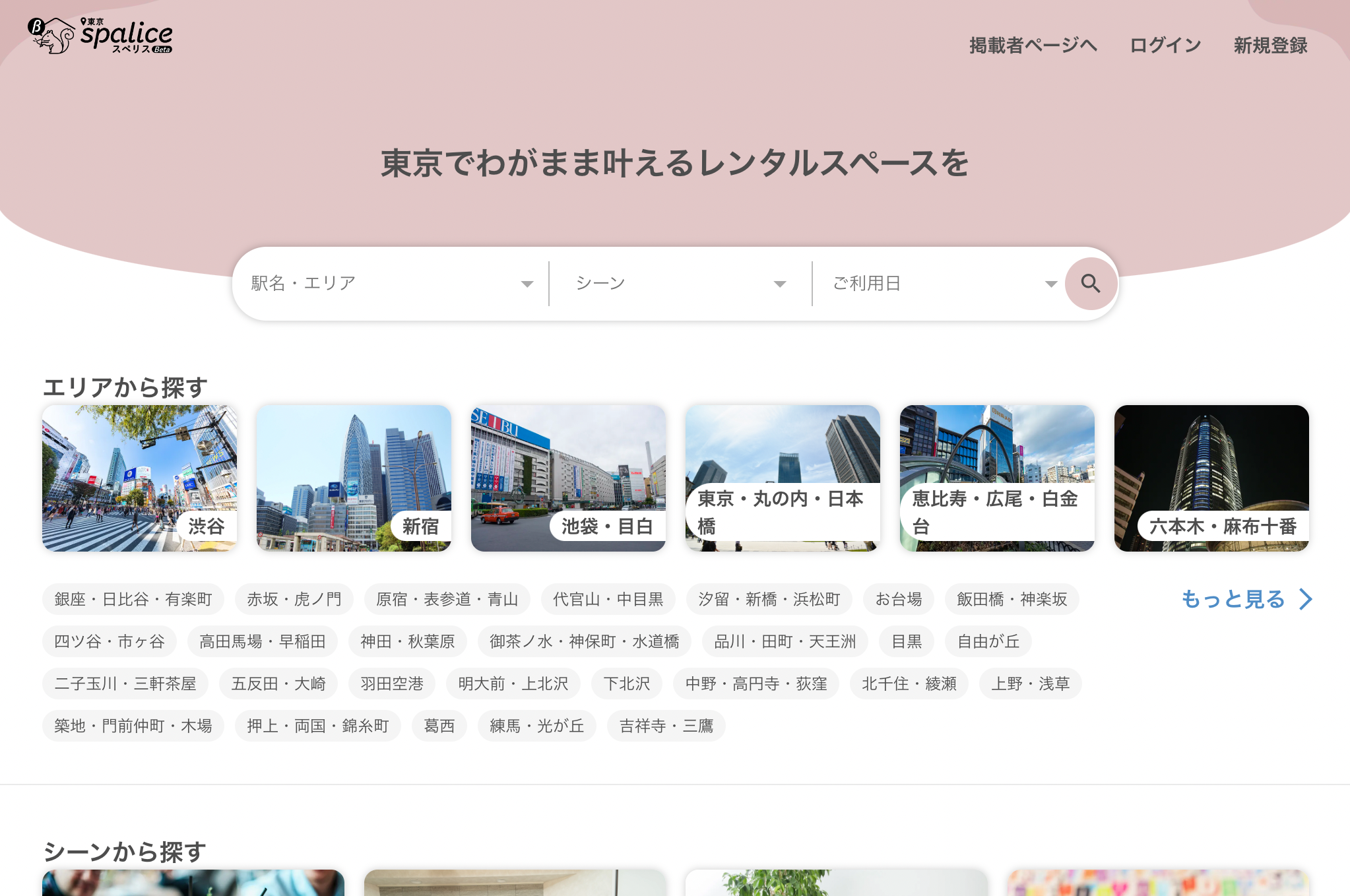The width and height of the screenshot is (1350, 896).
Task: Open the 新宿 area card
Action: tap(354, 478)
